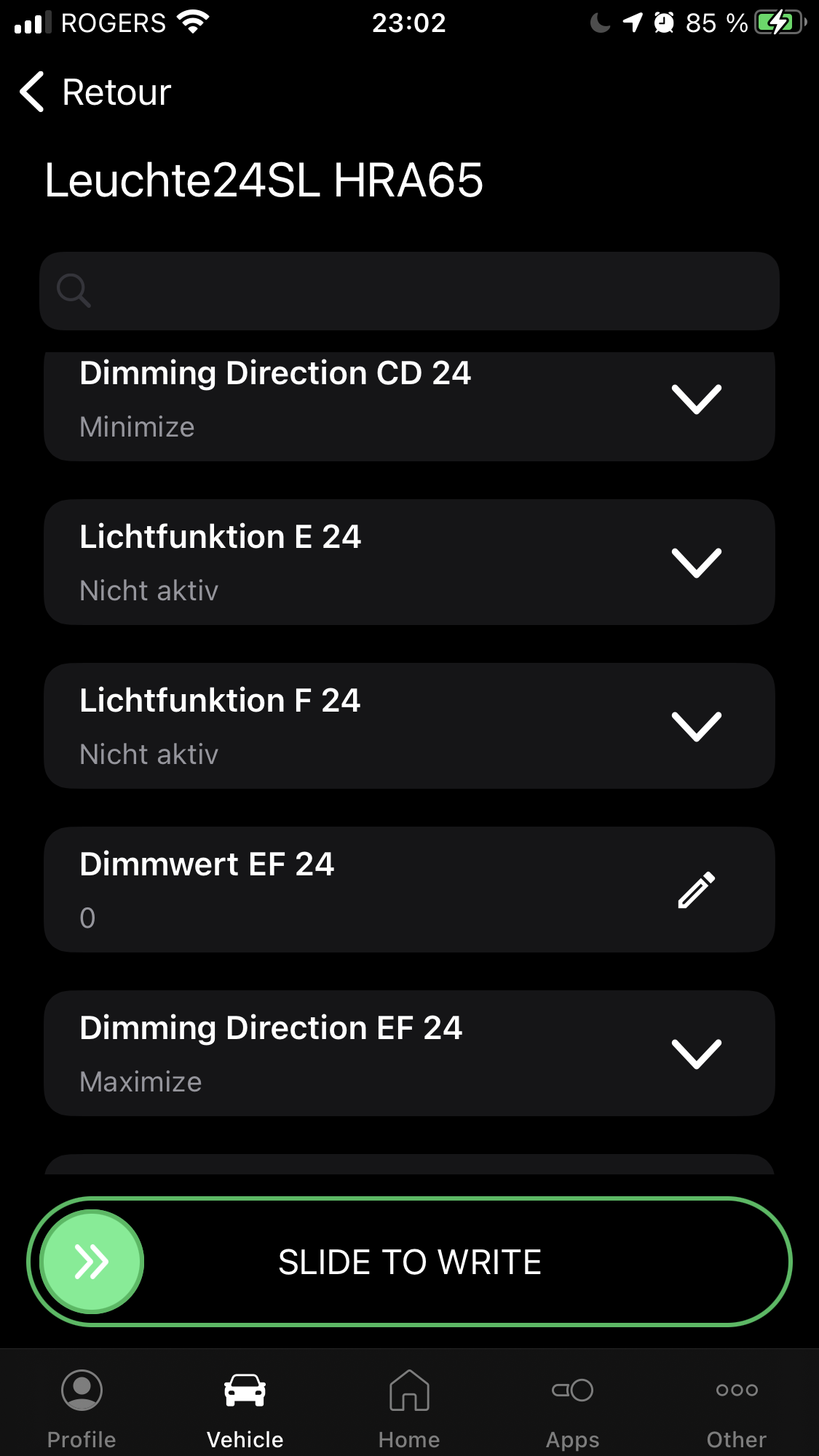Viewport: 819px width, 1456px height.
Task: Open Dimming Direction EF 24 choices
Action: (x=696, y=1054)
